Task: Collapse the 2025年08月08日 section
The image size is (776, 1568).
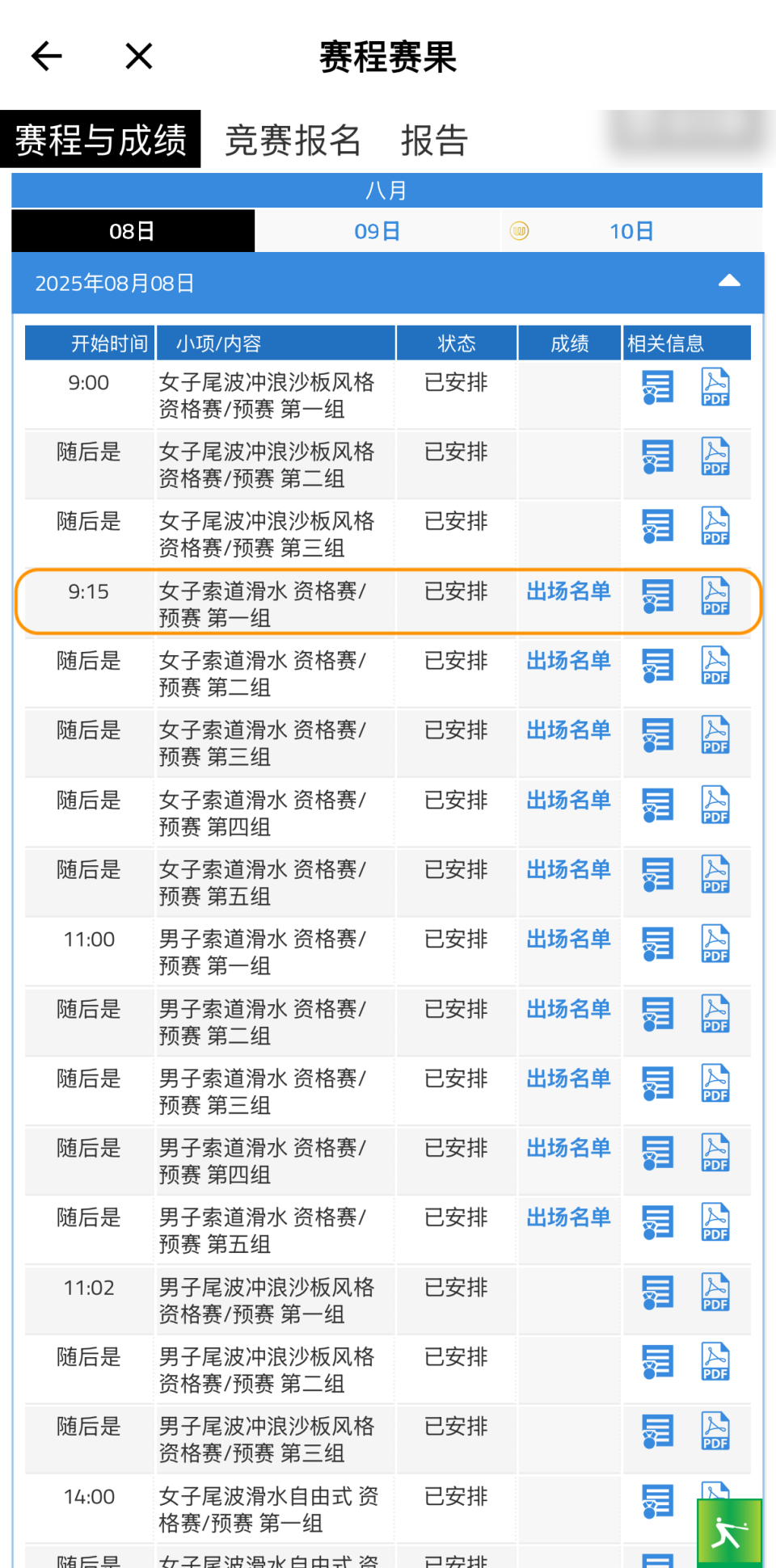Action: point(729,281)
